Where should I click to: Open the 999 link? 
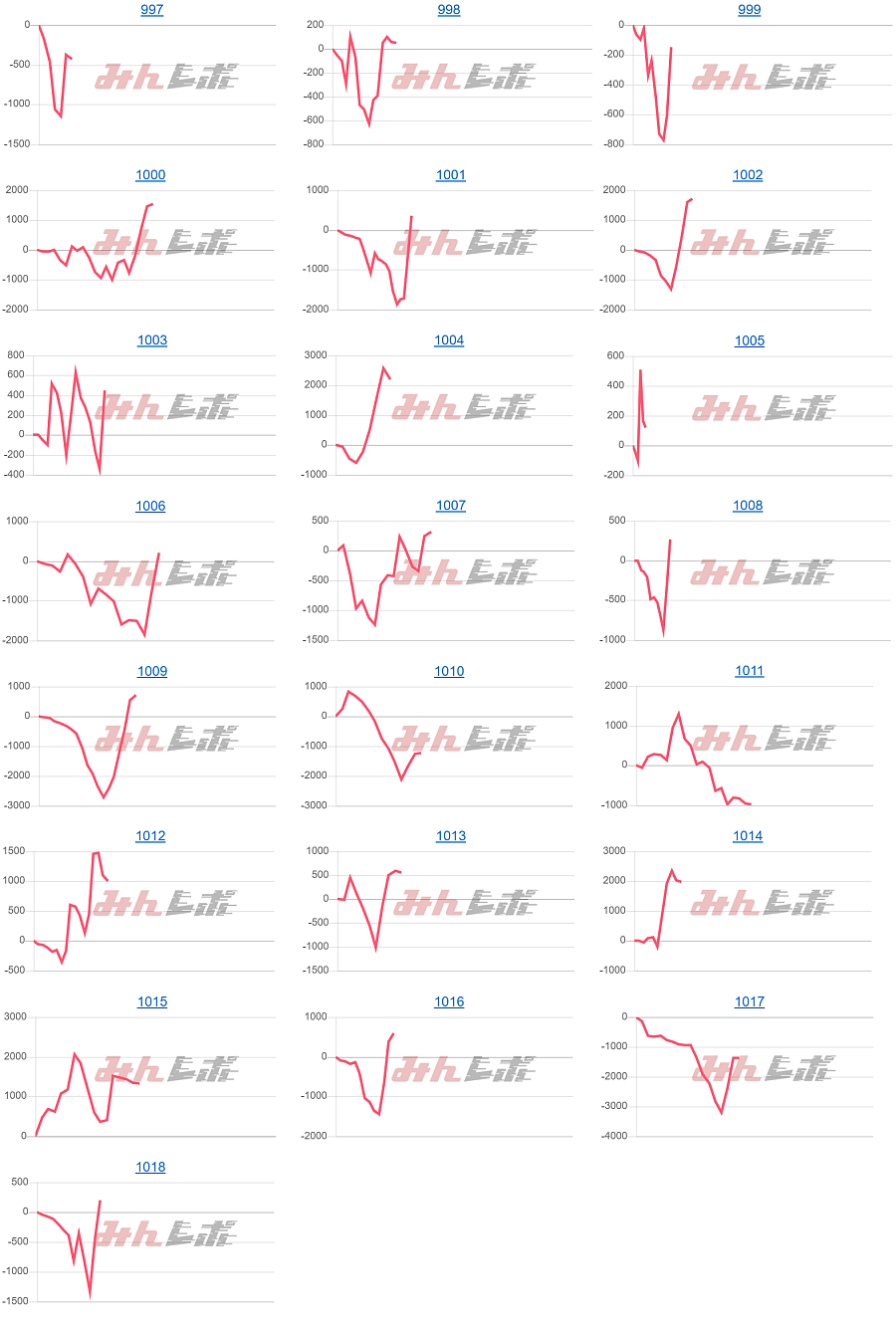pos(750,10)
